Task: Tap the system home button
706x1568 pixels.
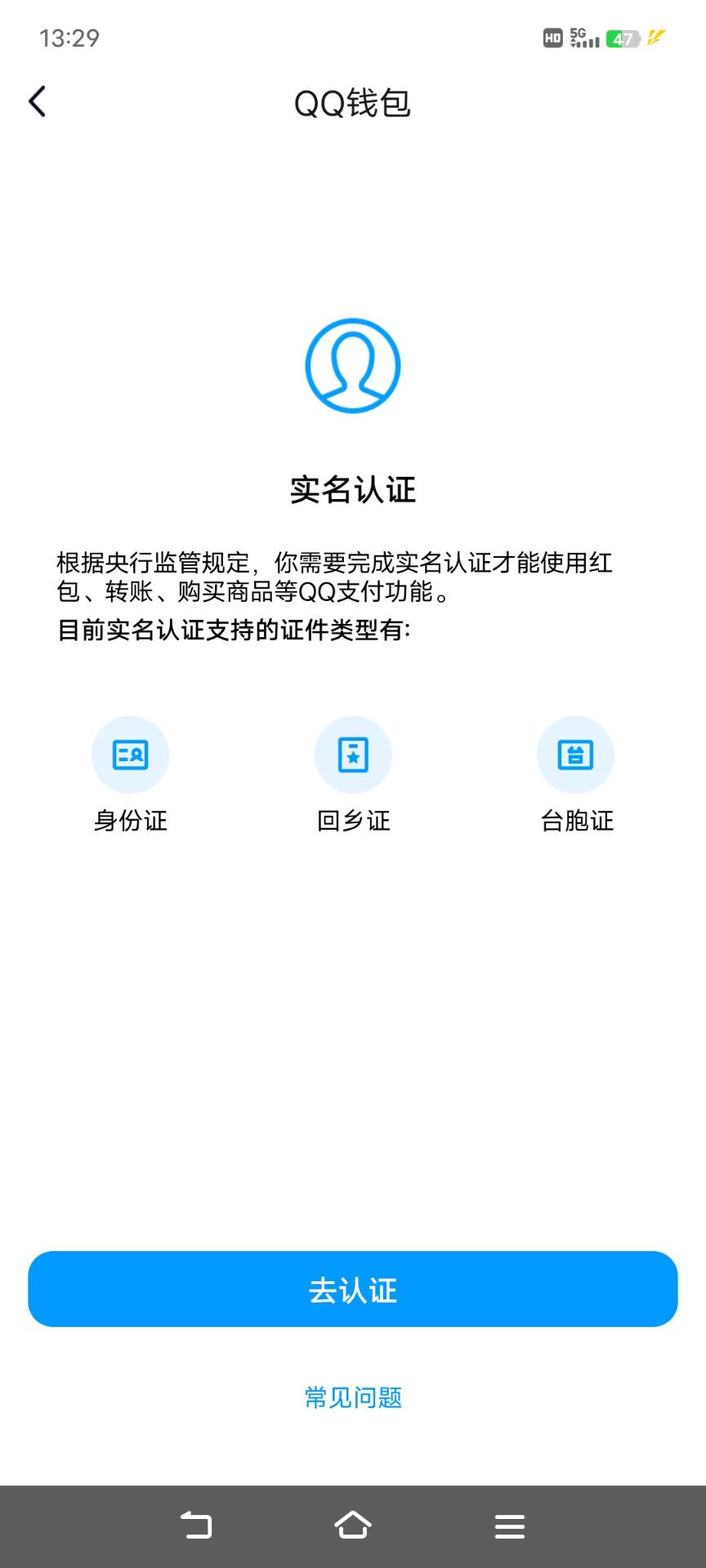Action: tap(353, 1525)
